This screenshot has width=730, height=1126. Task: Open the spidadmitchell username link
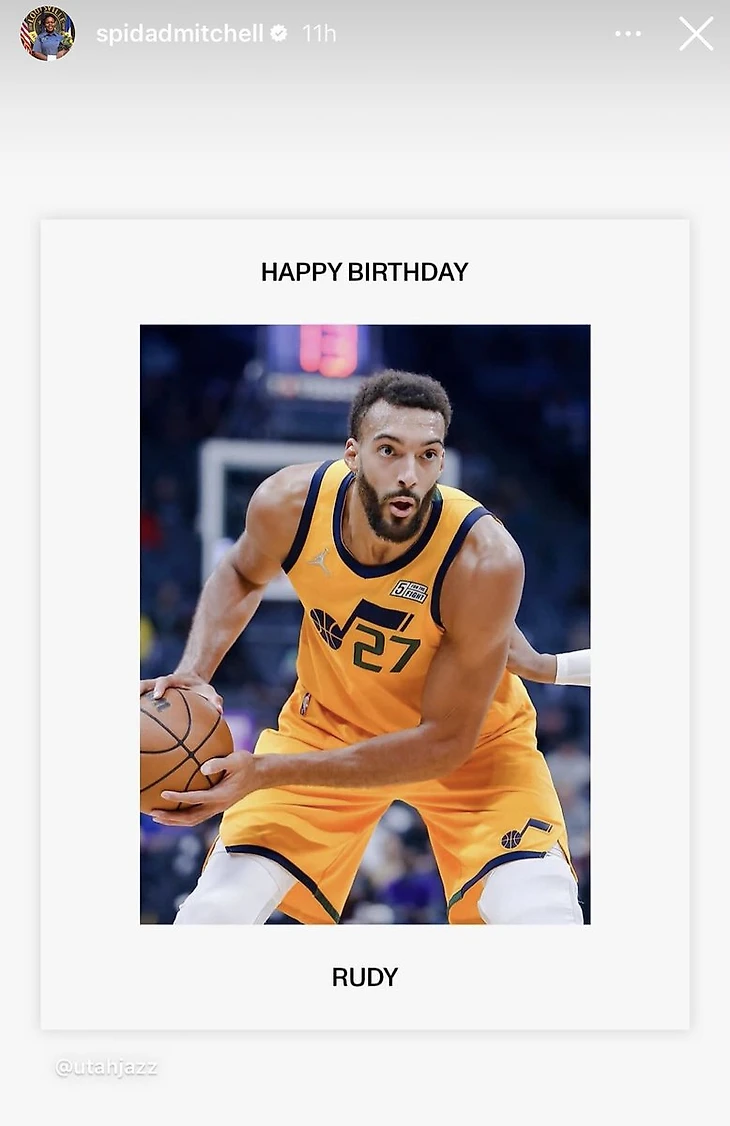pyautogui.click(x=179, y=33)
